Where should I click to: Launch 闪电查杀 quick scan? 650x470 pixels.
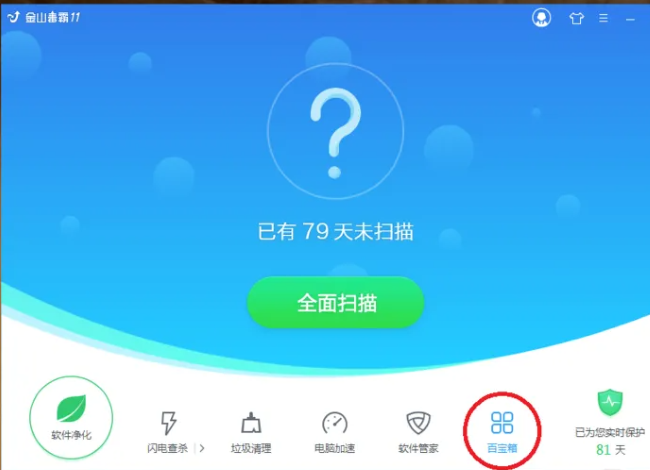(168, 430)
